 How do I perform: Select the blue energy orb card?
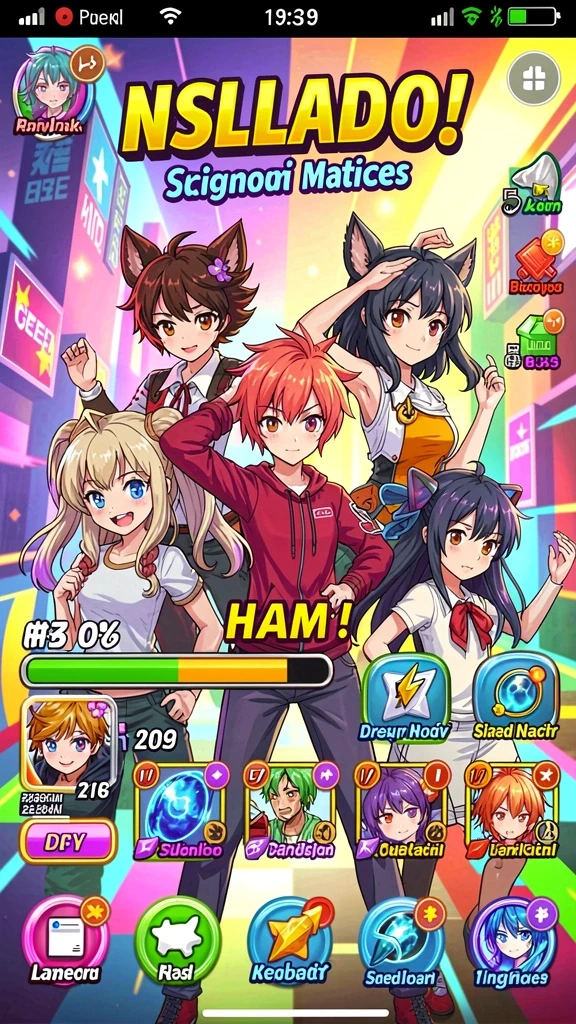click(180, 811)
